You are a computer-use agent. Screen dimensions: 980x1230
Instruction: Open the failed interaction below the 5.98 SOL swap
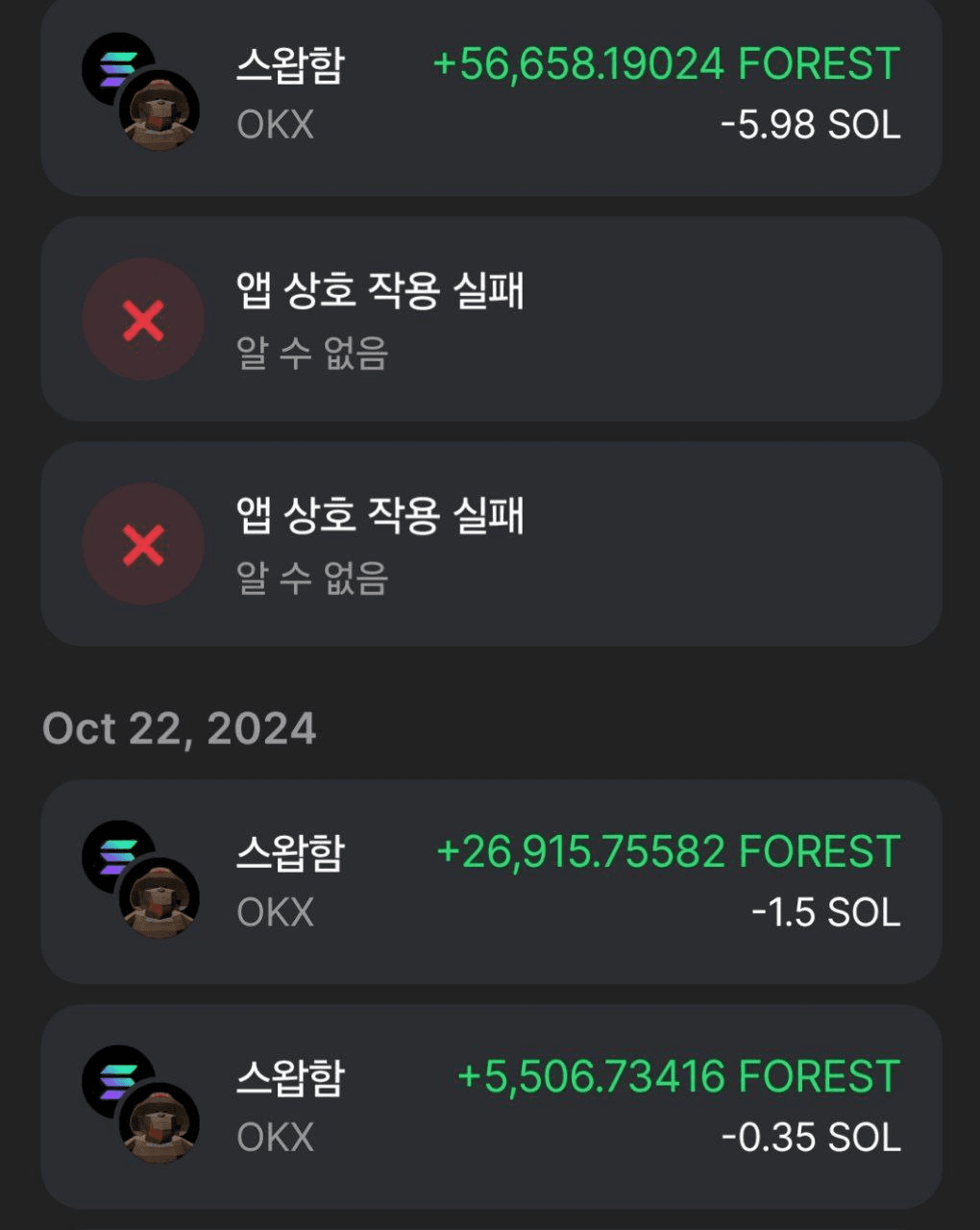490,320
